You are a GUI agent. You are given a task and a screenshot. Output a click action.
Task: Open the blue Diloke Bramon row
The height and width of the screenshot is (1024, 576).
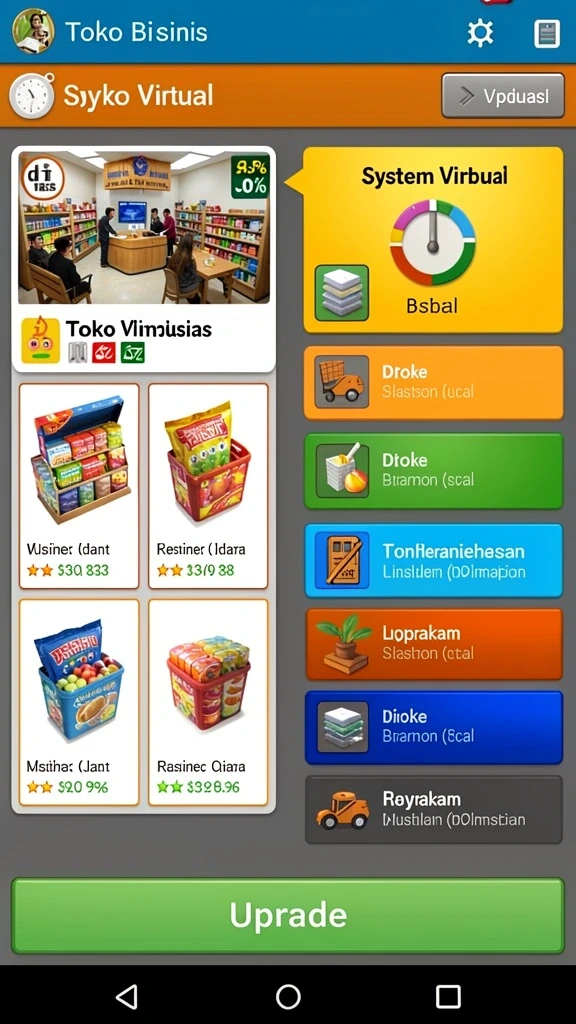[x=434, y=727]
